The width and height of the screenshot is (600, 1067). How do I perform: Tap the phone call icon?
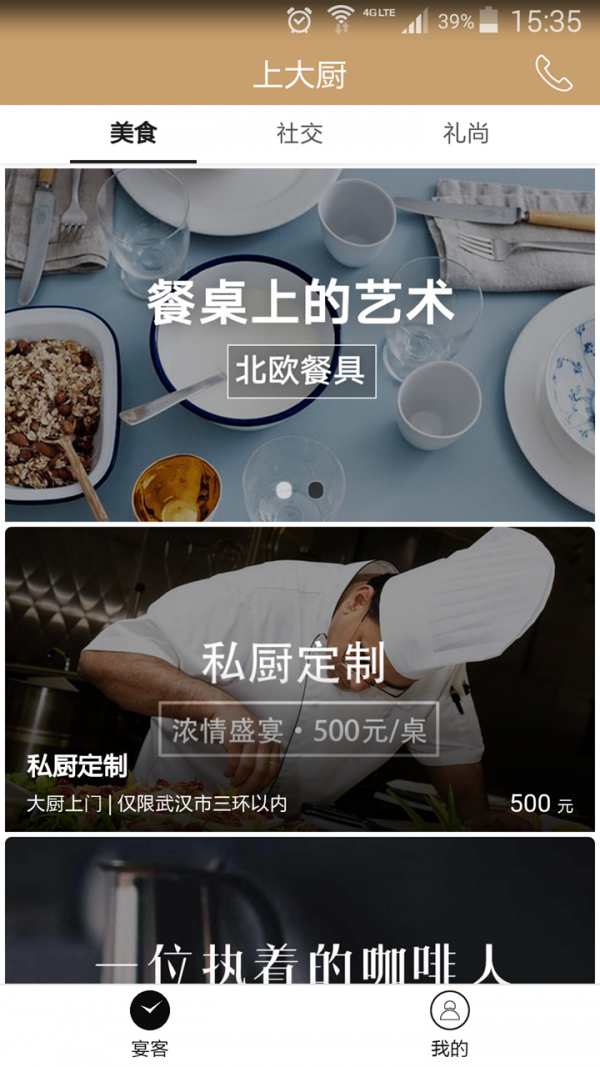pyautogui.click(x=553, y=74)
